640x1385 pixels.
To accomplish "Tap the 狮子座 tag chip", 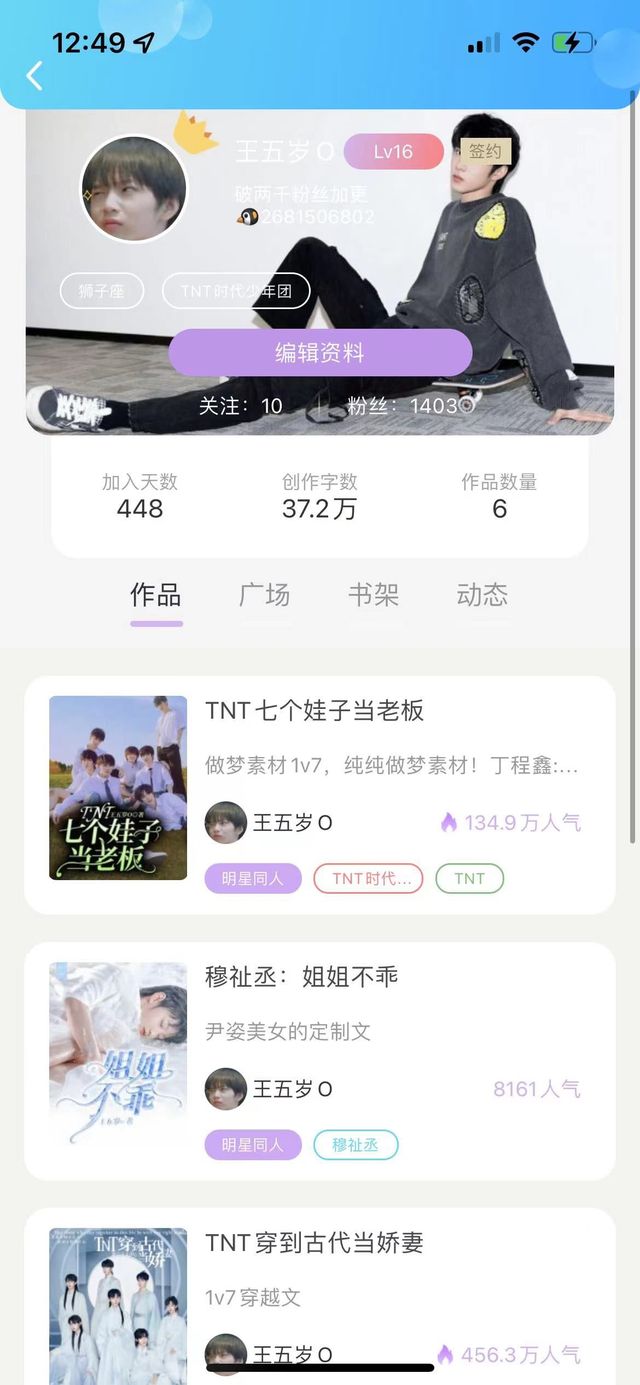I will [x=102, y=291].
